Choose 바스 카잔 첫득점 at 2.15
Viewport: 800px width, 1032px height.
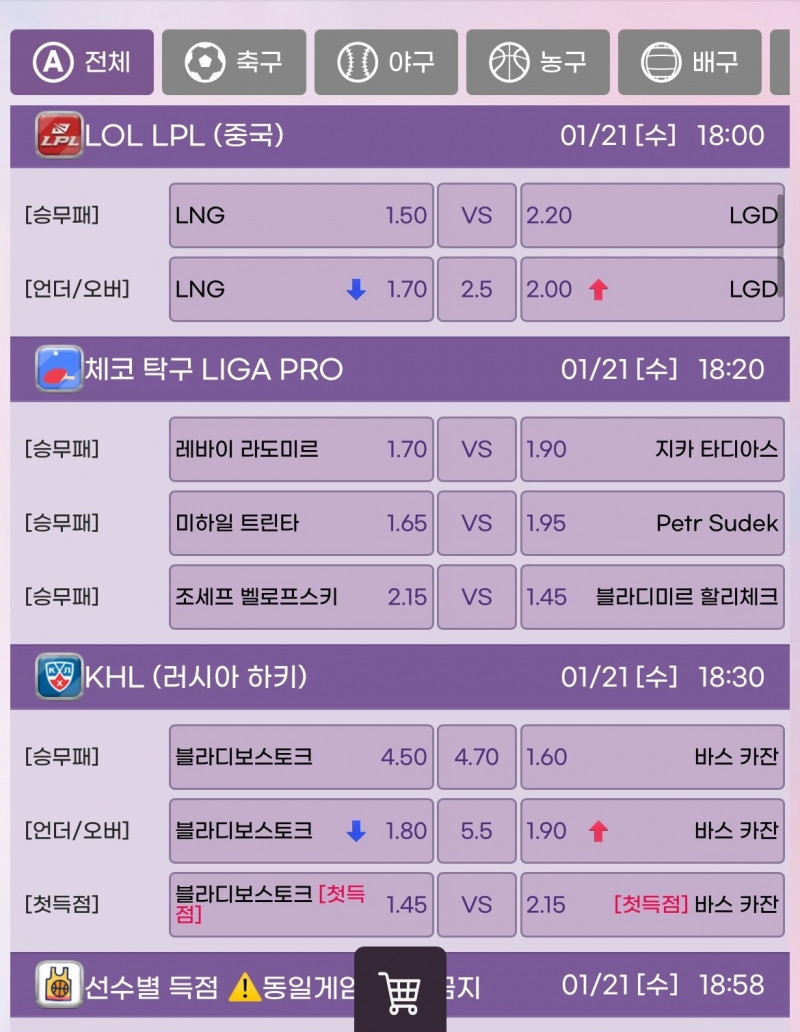[x=652, y=905]
